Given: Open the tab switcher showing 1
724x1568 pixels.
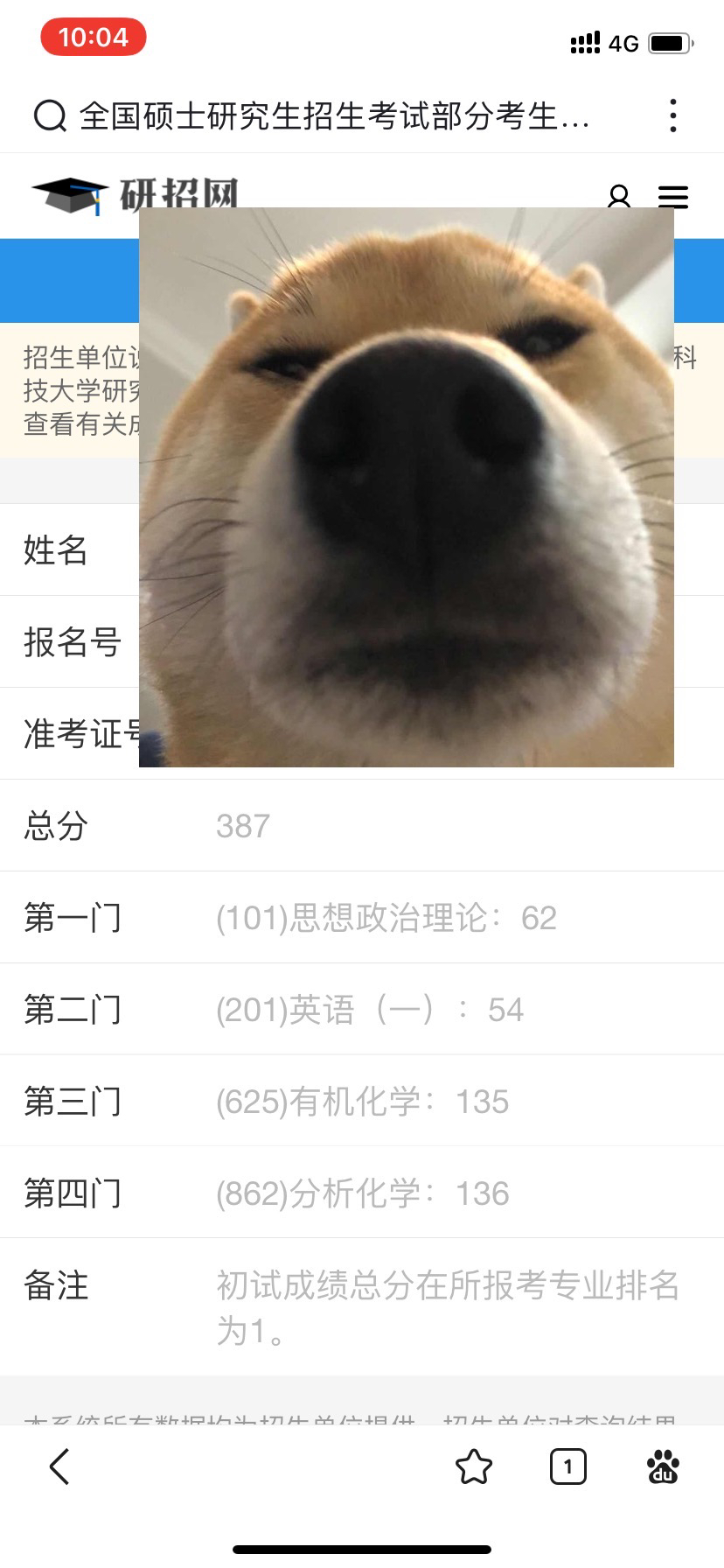Looking at the screenshot, I should pyautogui.click(x=568, y=1466).
